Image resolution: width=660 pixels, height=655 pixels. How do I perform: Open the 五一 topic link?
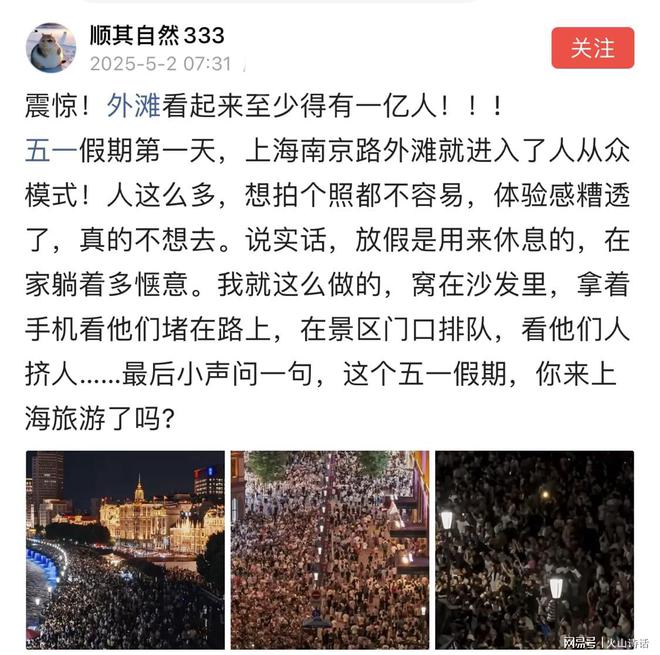[x=46, y=152]
